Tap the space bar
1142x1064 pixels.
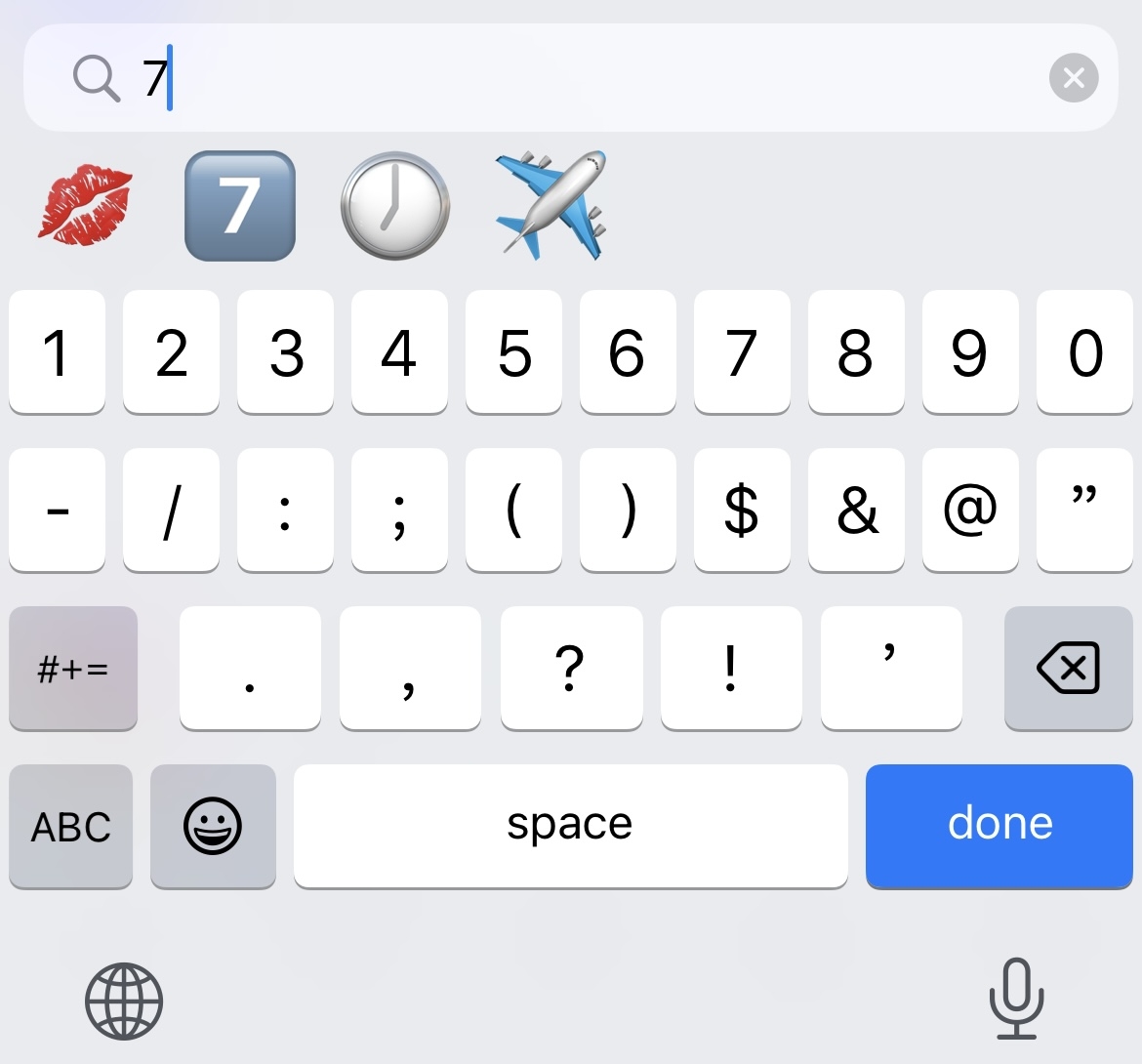point(570,825)
